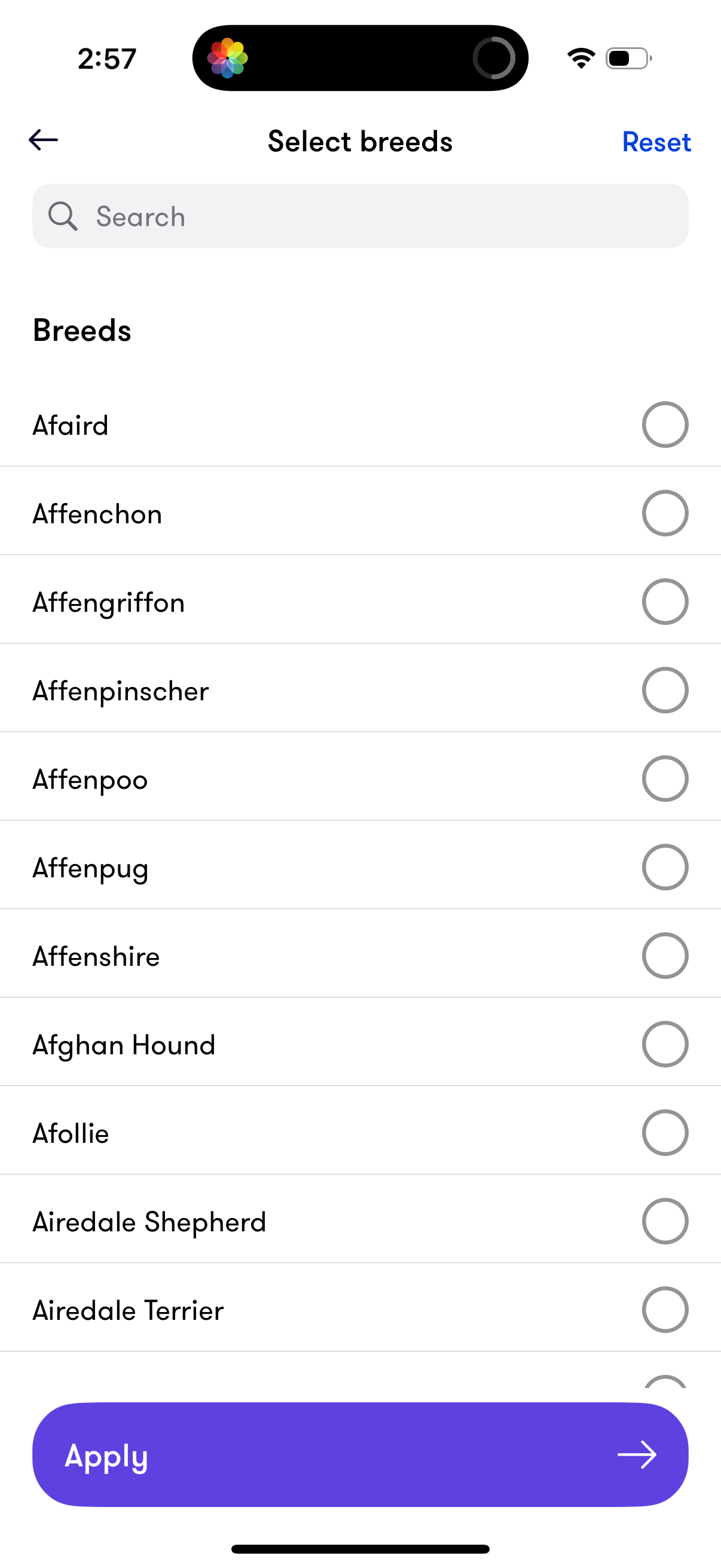
Task: Click the magnifying glass search icon
Action: coord(63,216)
